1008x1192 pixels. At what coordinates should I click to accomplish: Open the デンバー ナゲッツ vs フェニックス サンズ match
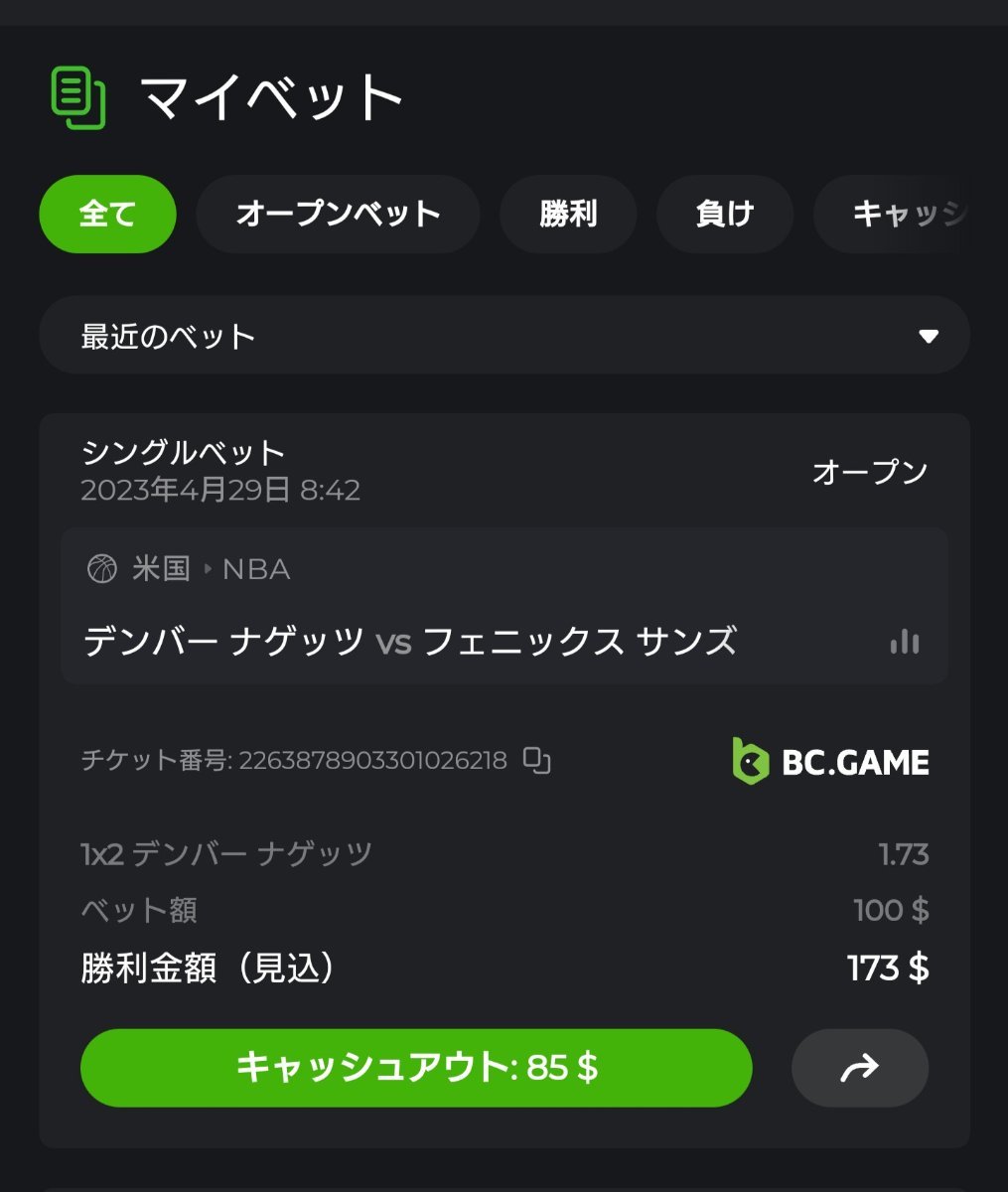(409, 642)
